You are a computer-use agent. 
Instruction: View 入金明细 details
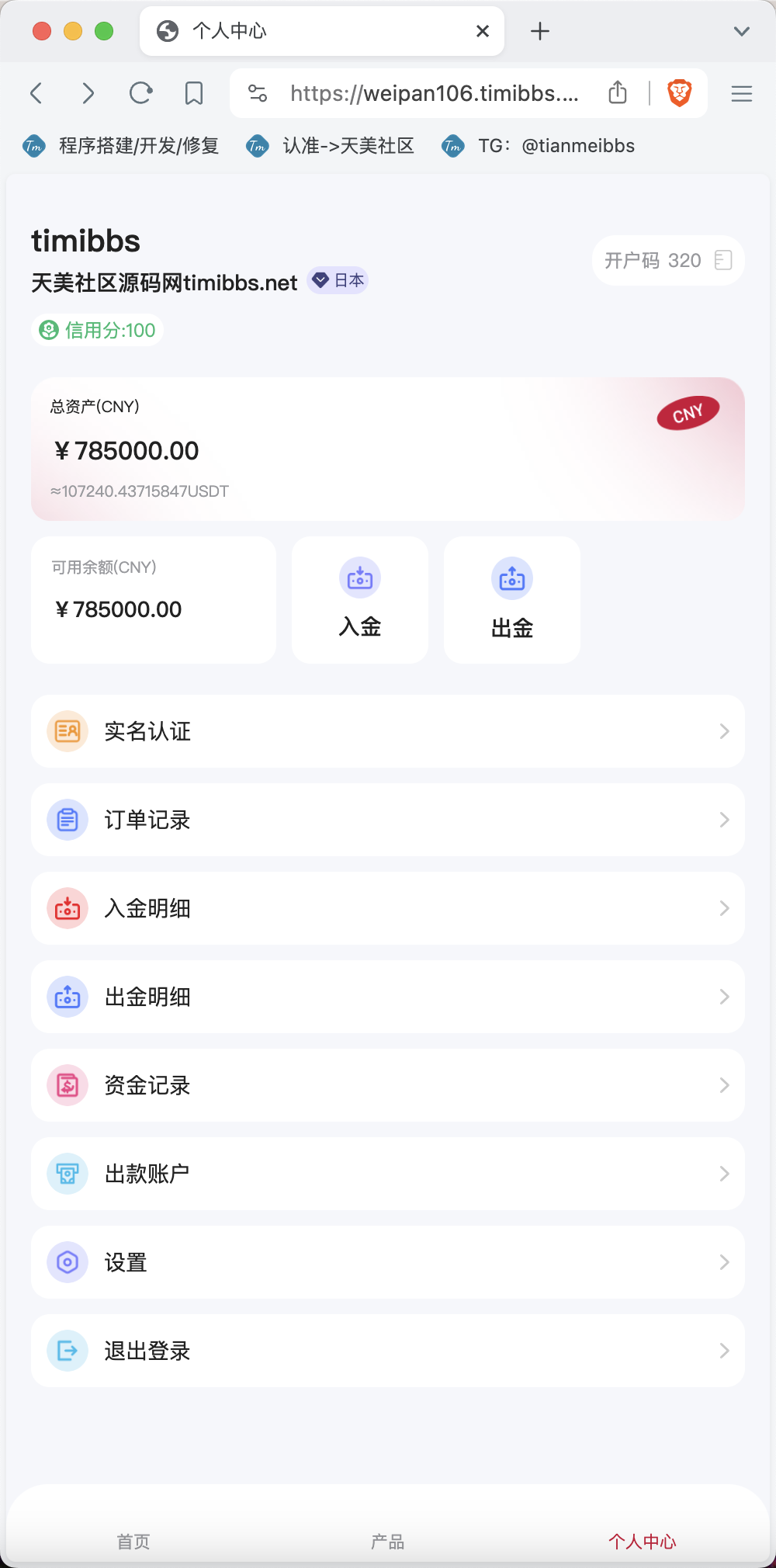tap(388, 908)
